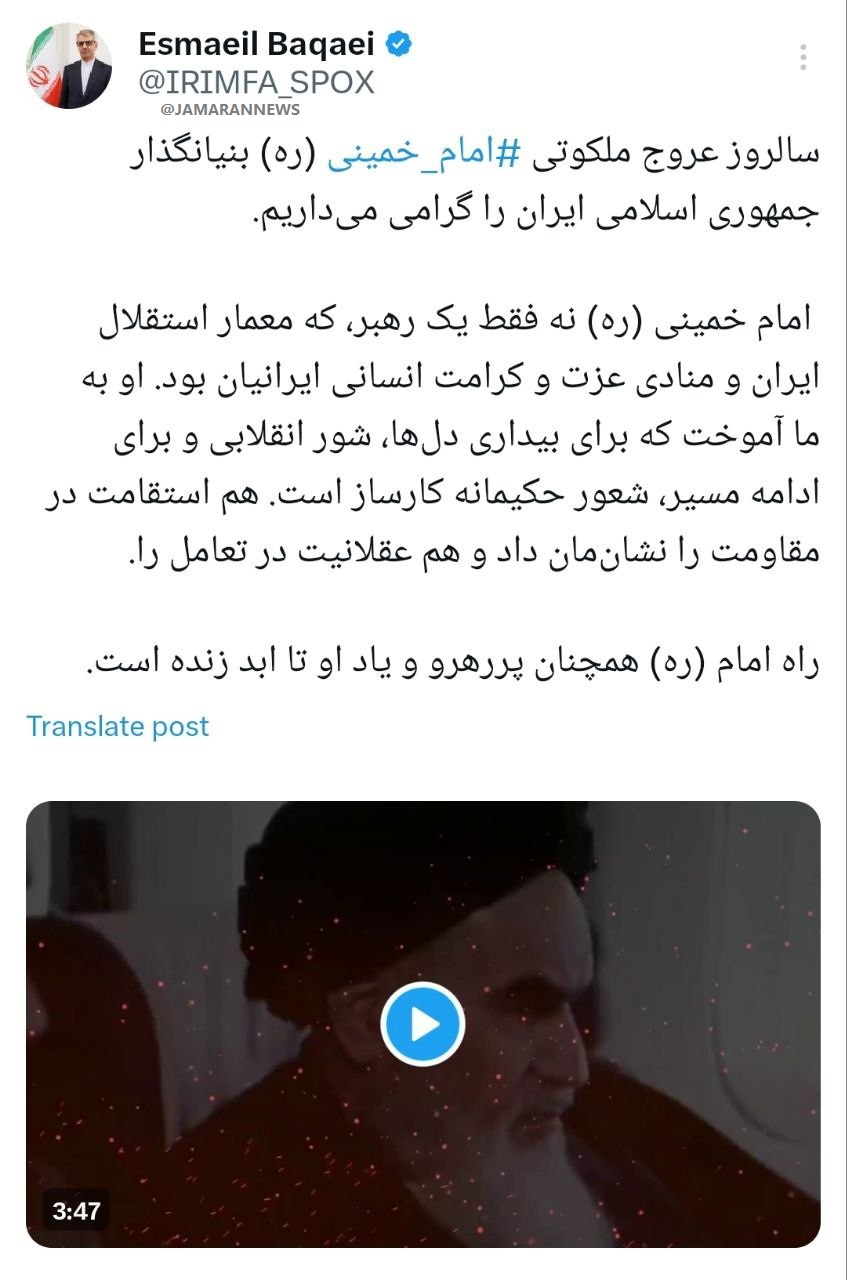Open the post overflow menu

pyautogui.click(x=805, y=58)
